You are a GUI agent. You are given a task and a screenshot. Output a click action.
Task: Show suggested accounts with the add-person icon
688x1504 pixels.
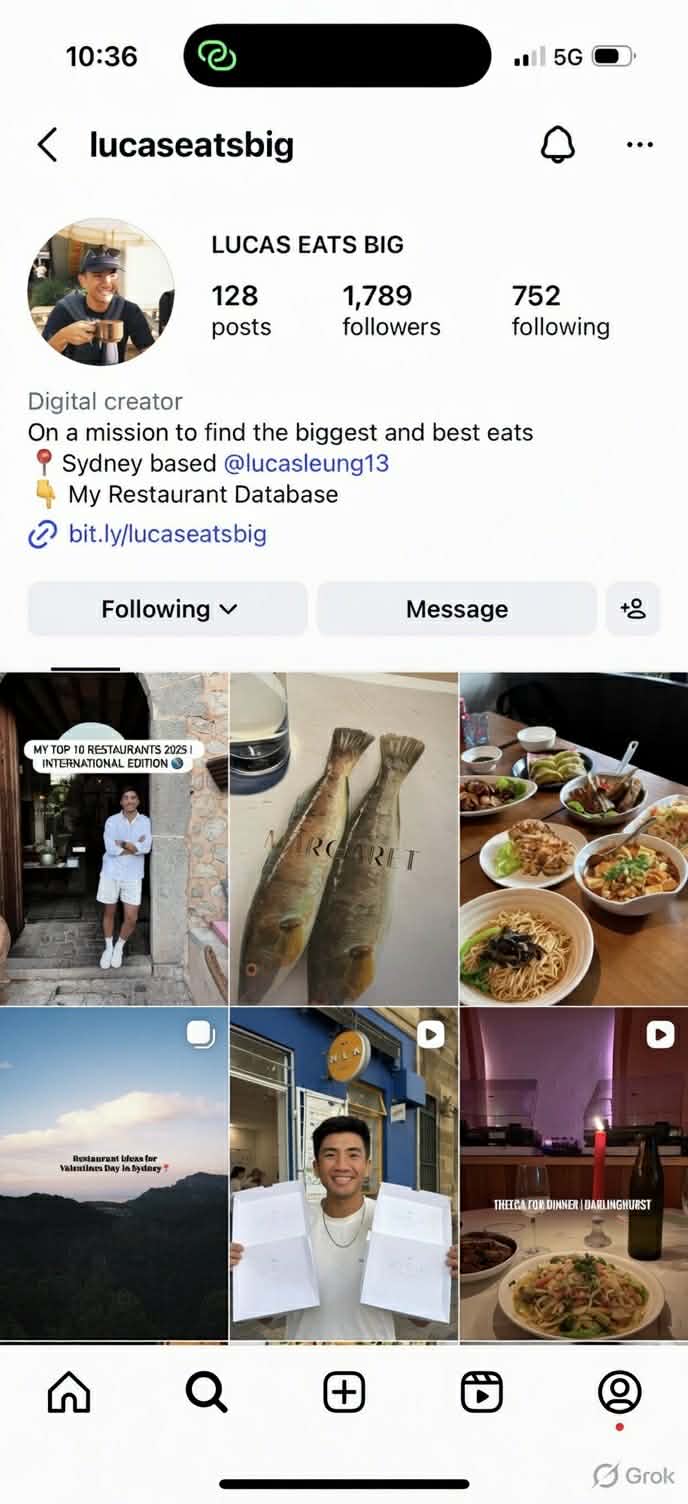(633, 609)
